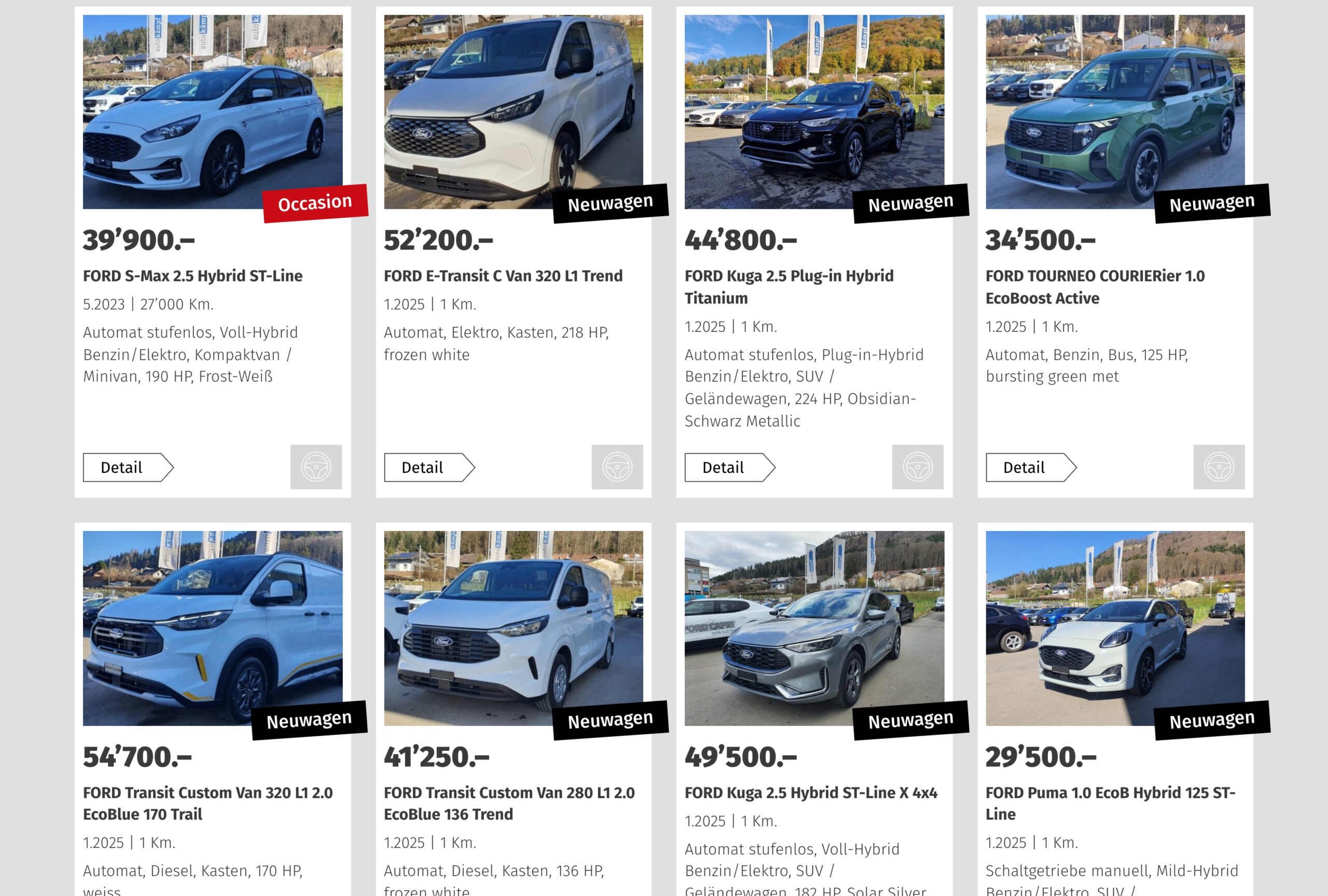This screenshot has height=896, width=1328.
Task: Tap steering wheel icon on the E-Transit card
Action: tap(617, 467)
